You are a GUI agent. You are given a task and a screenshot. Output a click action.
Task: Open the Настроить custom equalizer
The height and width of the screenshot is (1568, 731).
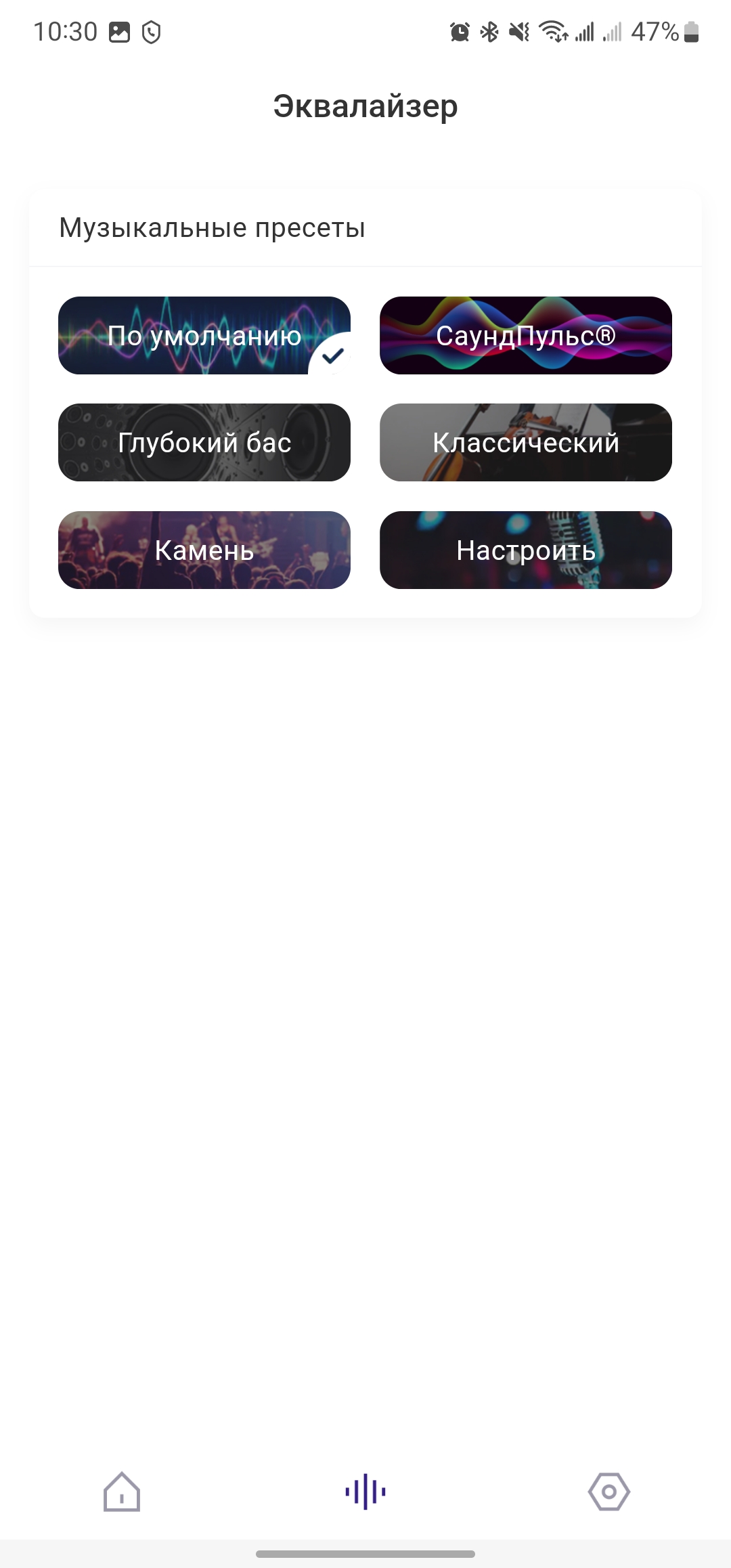pos(526,550)
